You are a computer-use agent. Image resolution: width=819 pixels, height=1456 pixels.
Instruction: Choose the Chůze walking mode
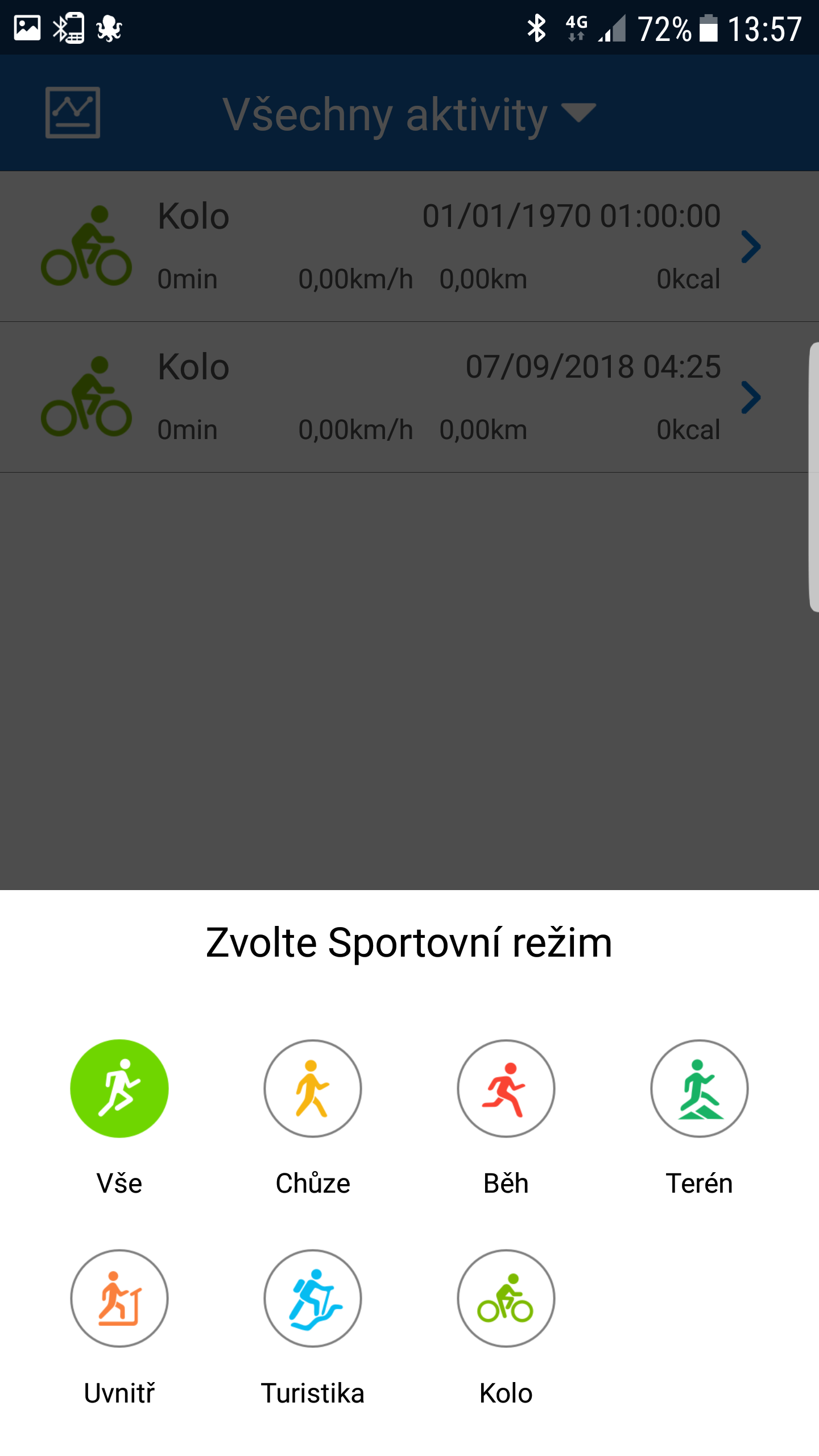pos(313,1088)
